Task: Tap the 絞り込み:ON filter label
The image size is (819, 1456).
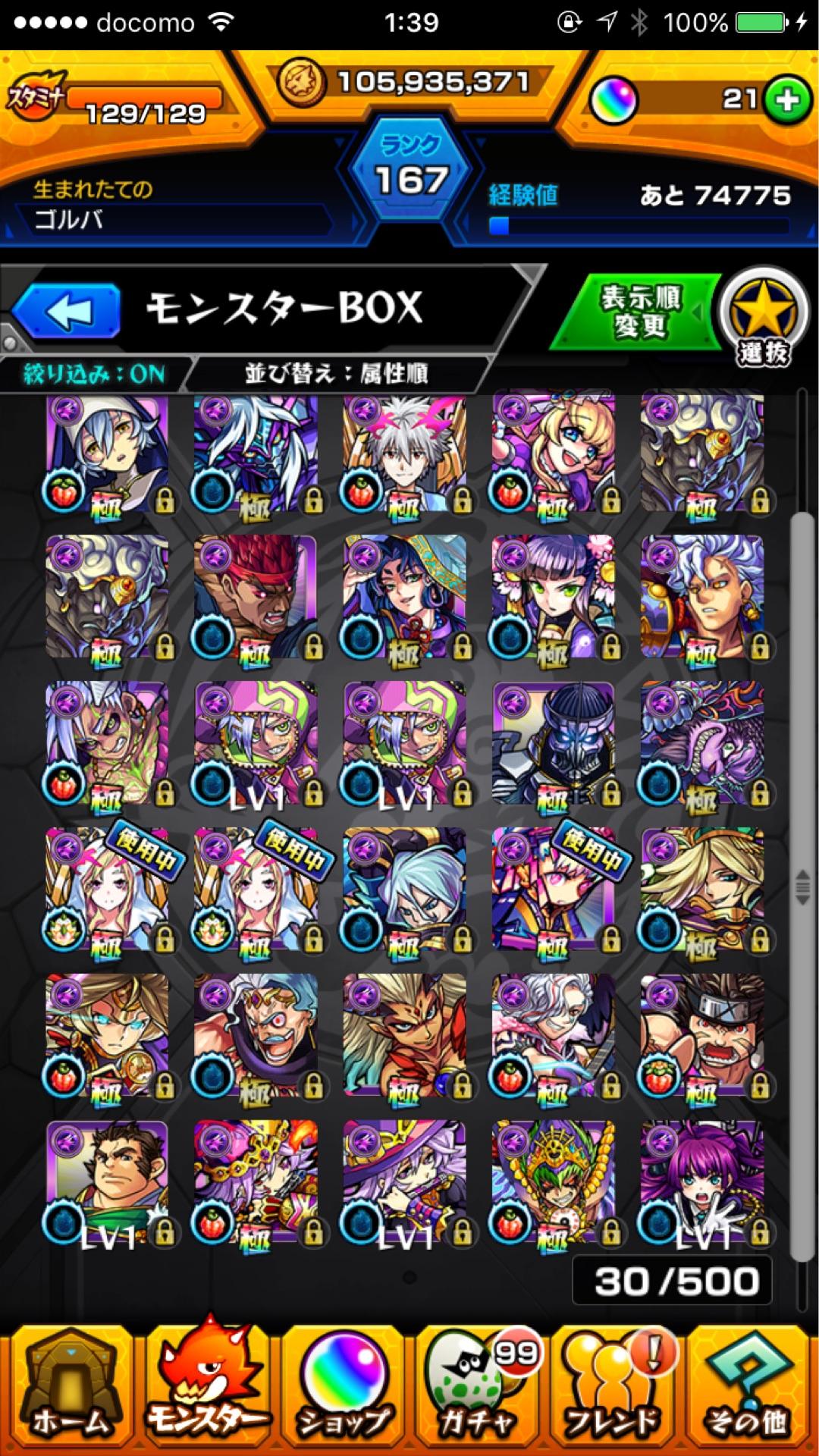Action: pyautogui.click(x=93, y=374)
